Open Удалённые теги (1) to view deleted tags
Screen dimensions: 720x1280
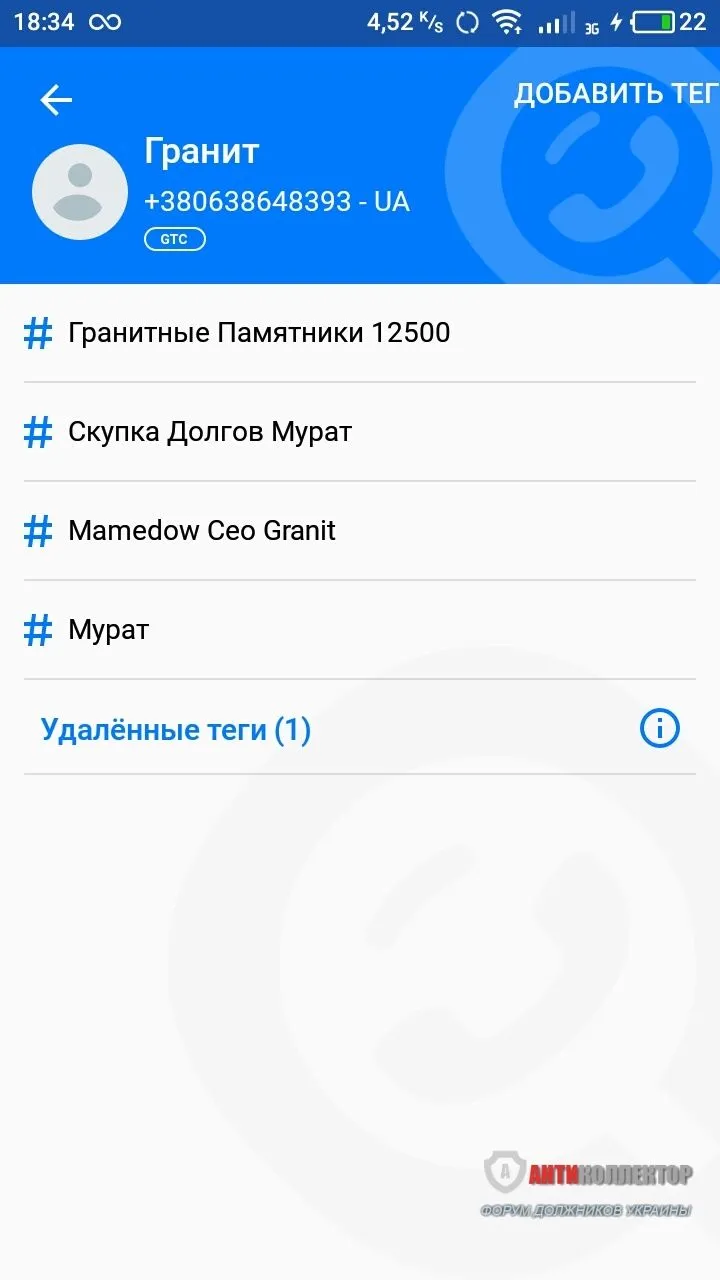coord(176,728)
